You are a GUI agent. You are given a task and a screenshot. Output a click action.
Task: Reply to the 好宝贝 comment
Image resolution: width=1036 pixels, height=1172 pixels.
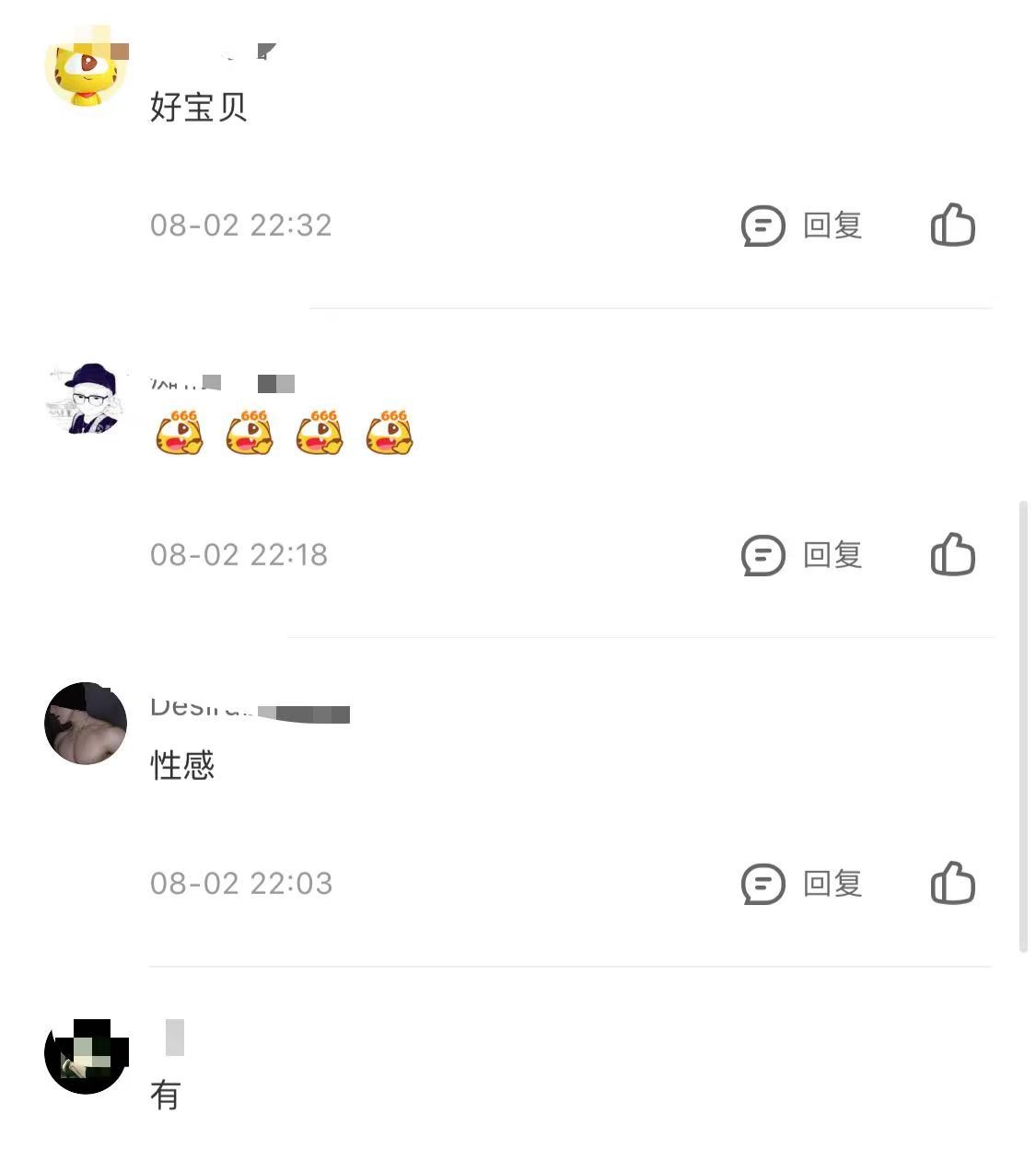(801, 226)
